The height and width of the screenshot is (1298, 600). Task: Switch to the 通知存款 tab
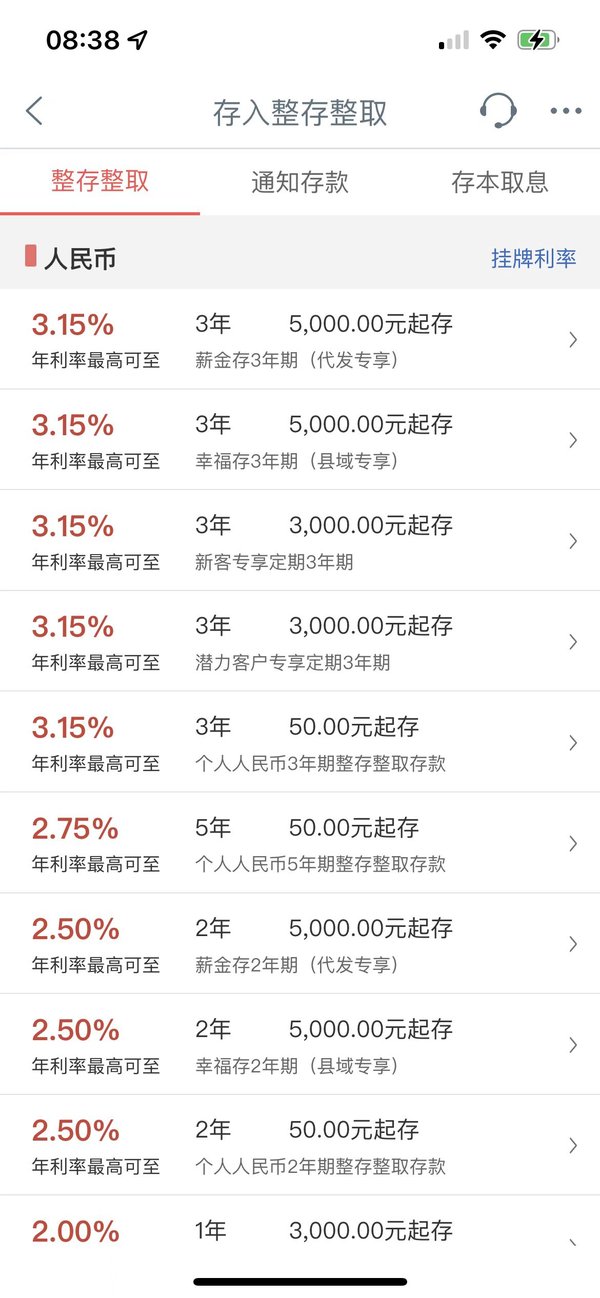pos(300,182)
